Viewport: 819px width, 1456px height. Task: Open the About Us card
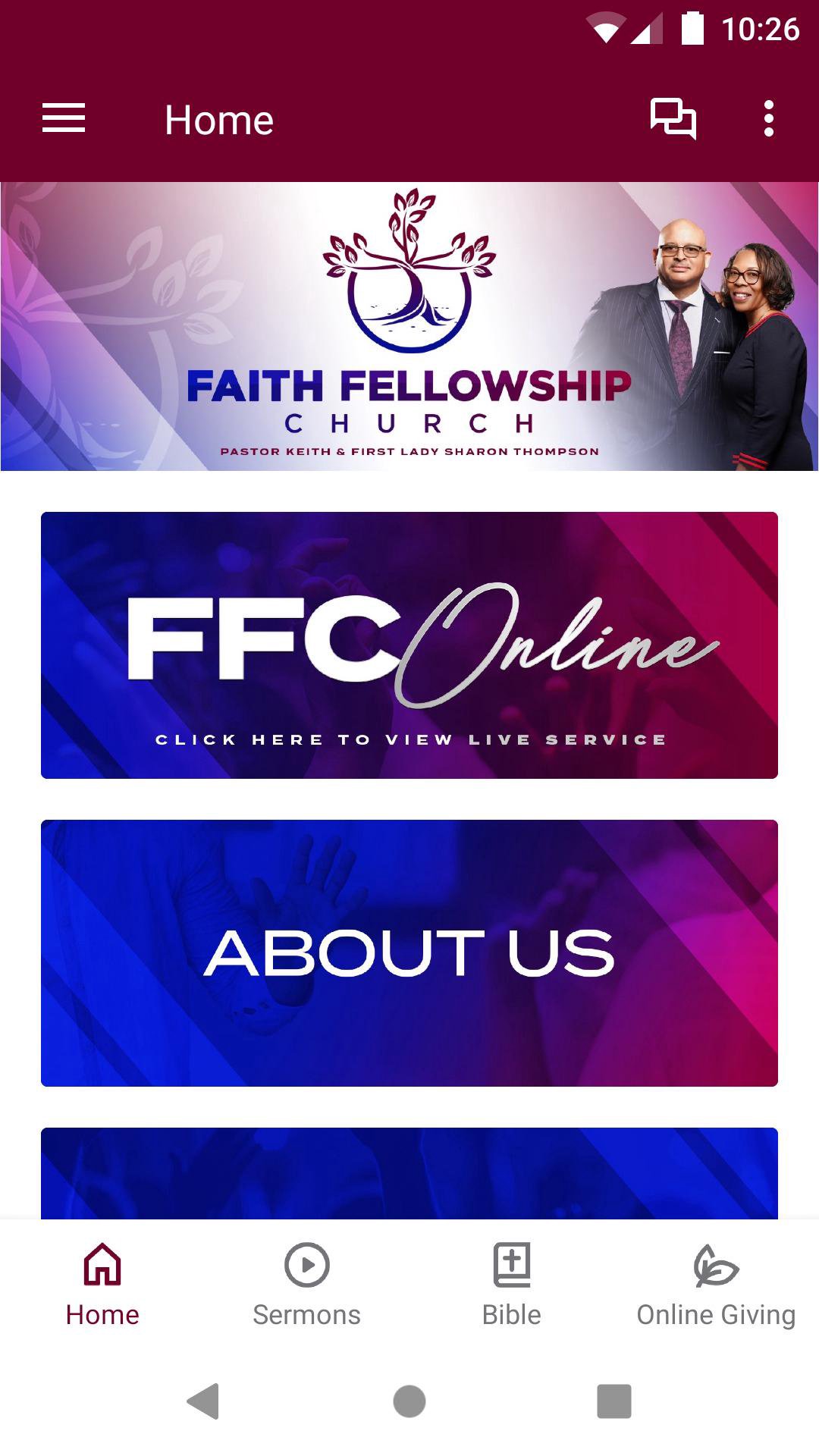click(x=409, y=953)
